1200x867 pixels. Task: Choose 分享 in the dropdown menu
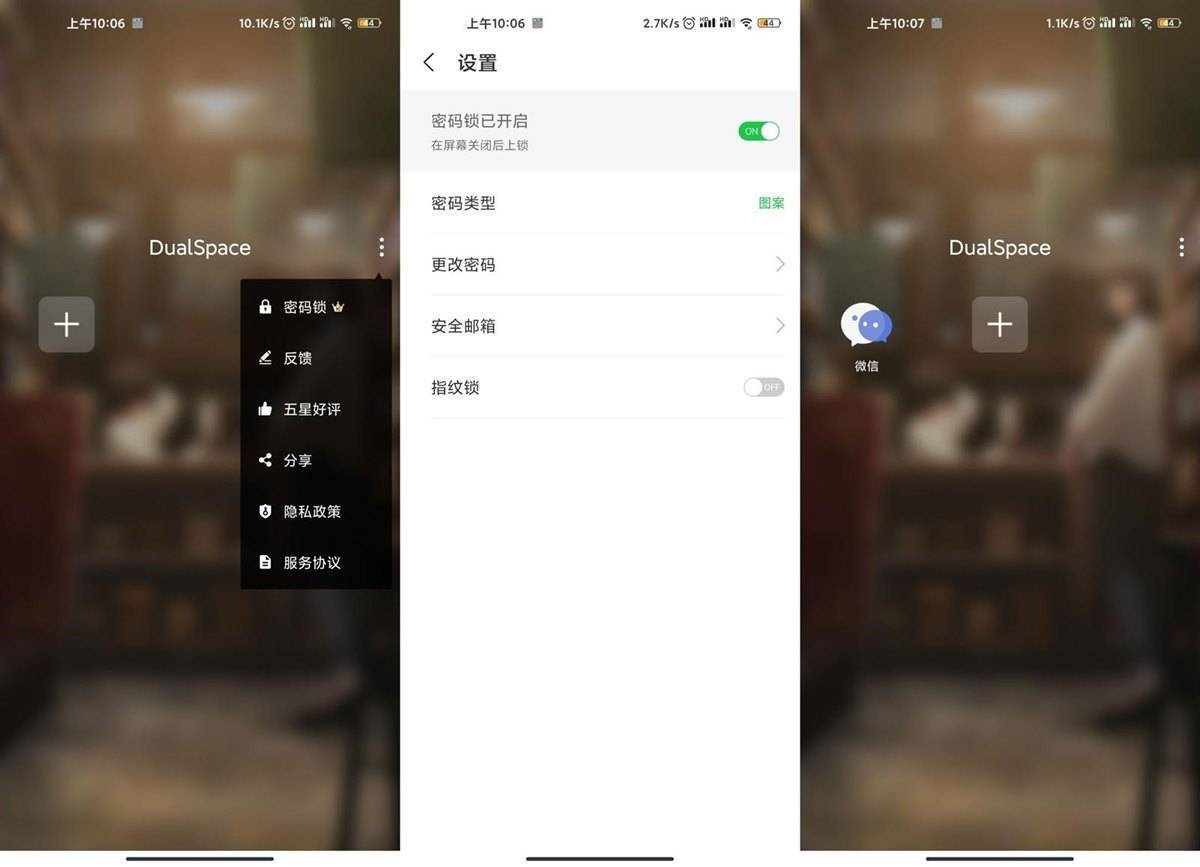point(297,460)
